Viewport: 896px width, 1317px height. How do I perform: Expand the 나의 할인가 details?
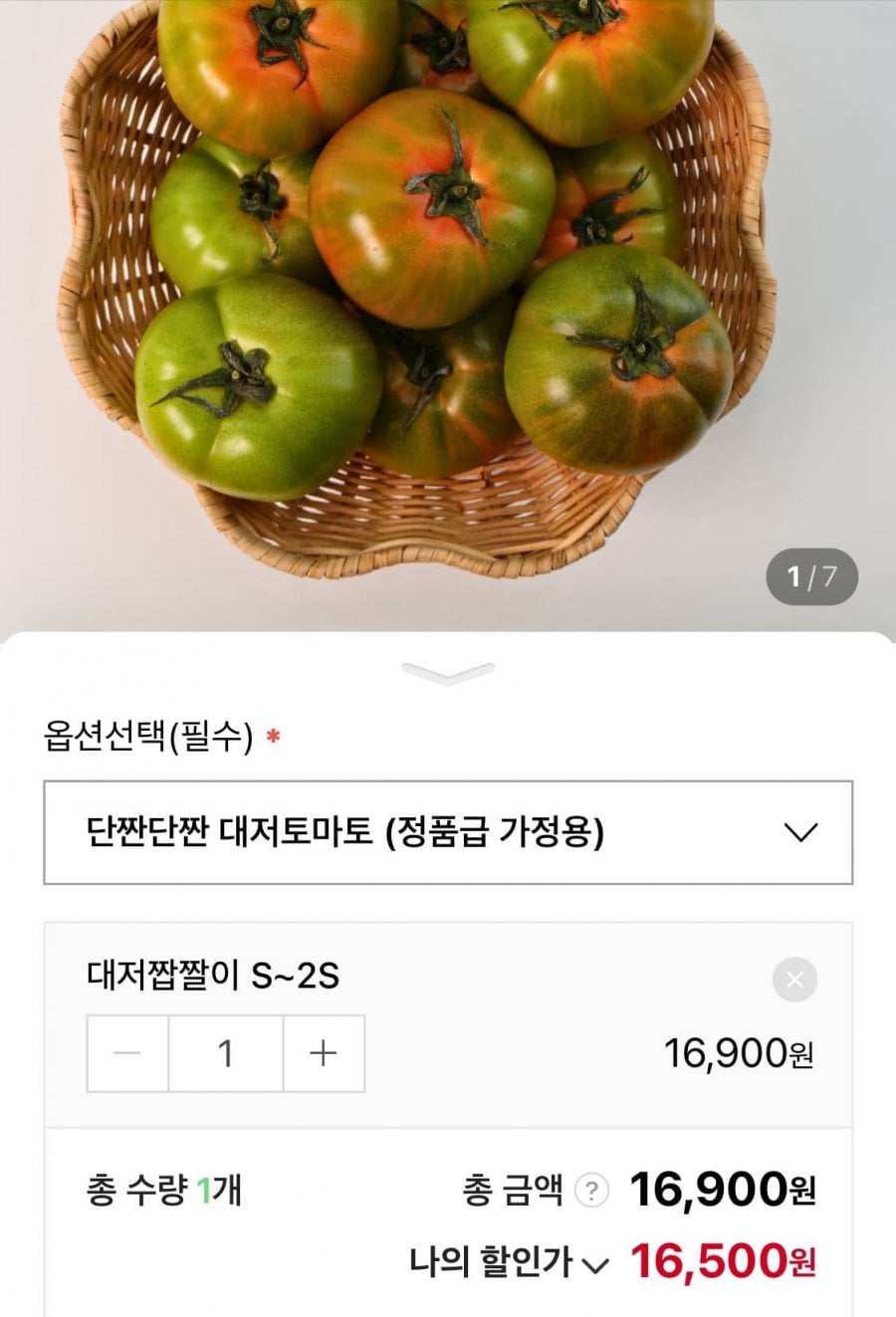[594, 1264]
